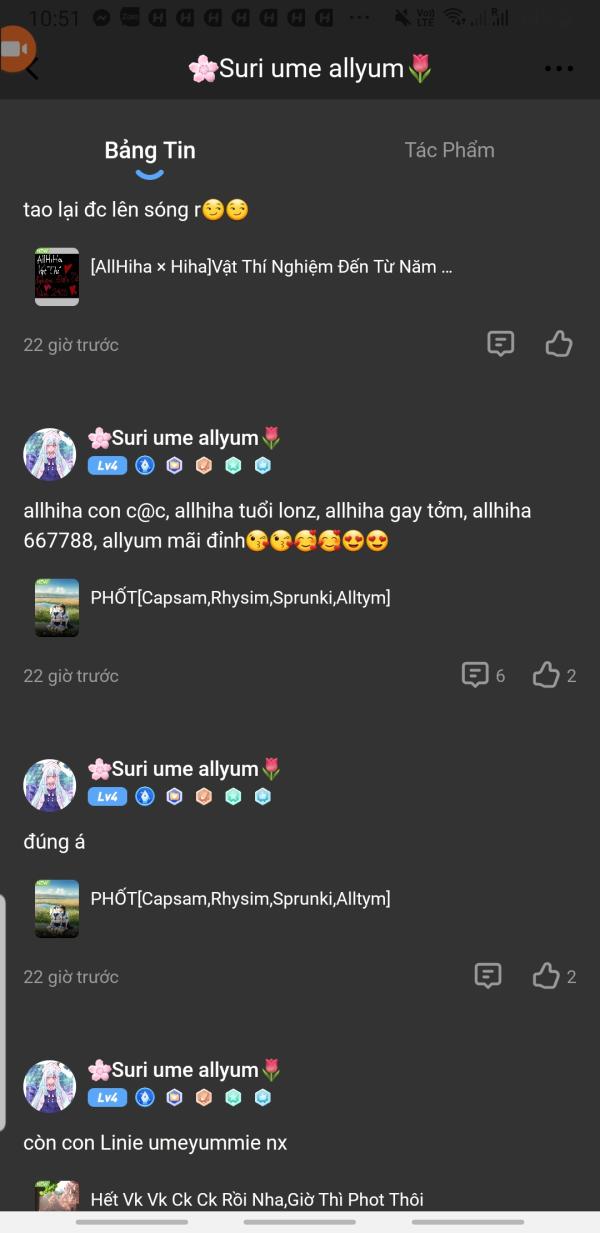This screenshot has height=1233, width=600.
Task: Comment on the 'đúng á' post
Action: pos(488,977)
